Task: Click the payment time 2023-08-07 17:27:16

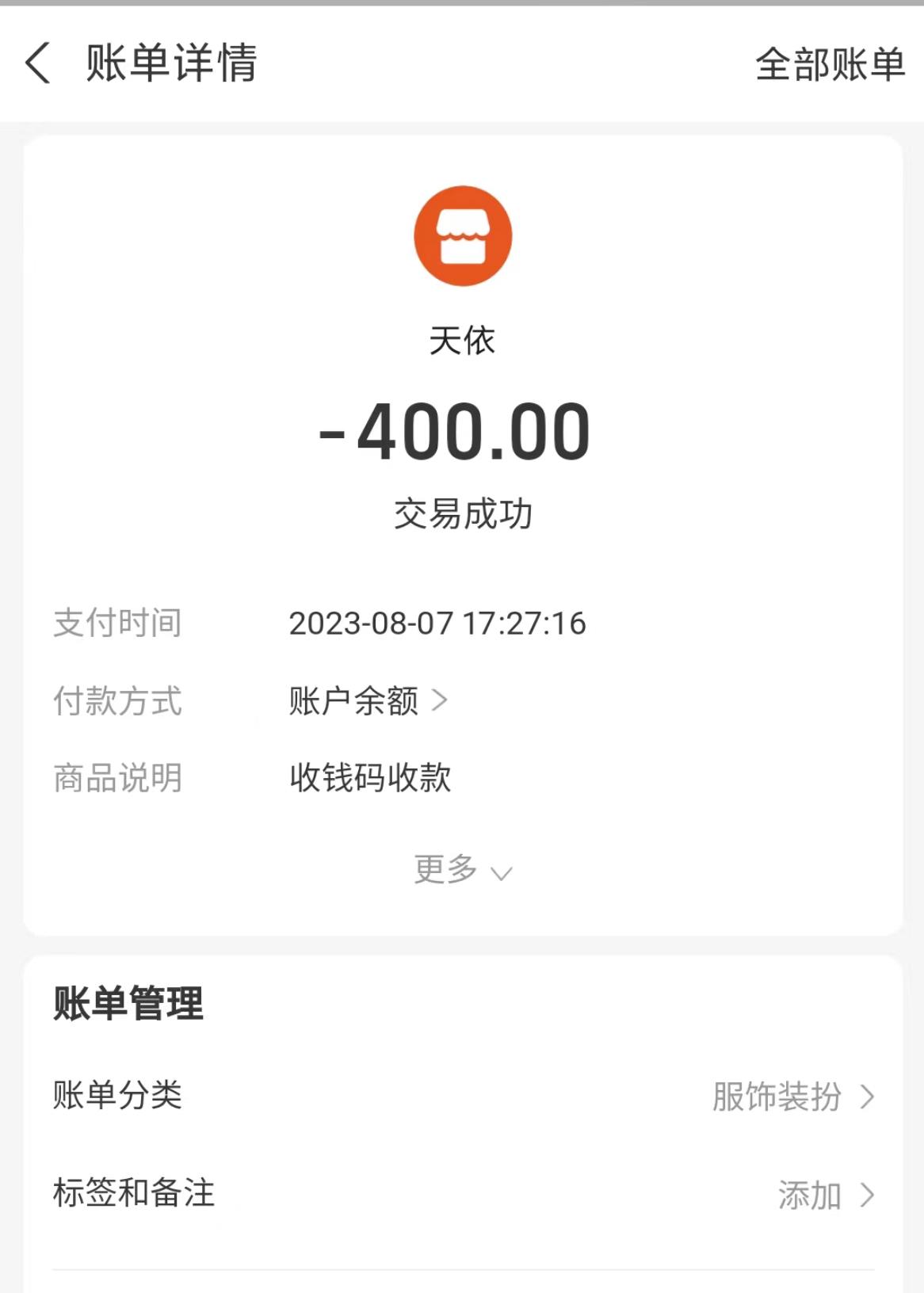Action: pyautogui.click(x=438, y=624)
